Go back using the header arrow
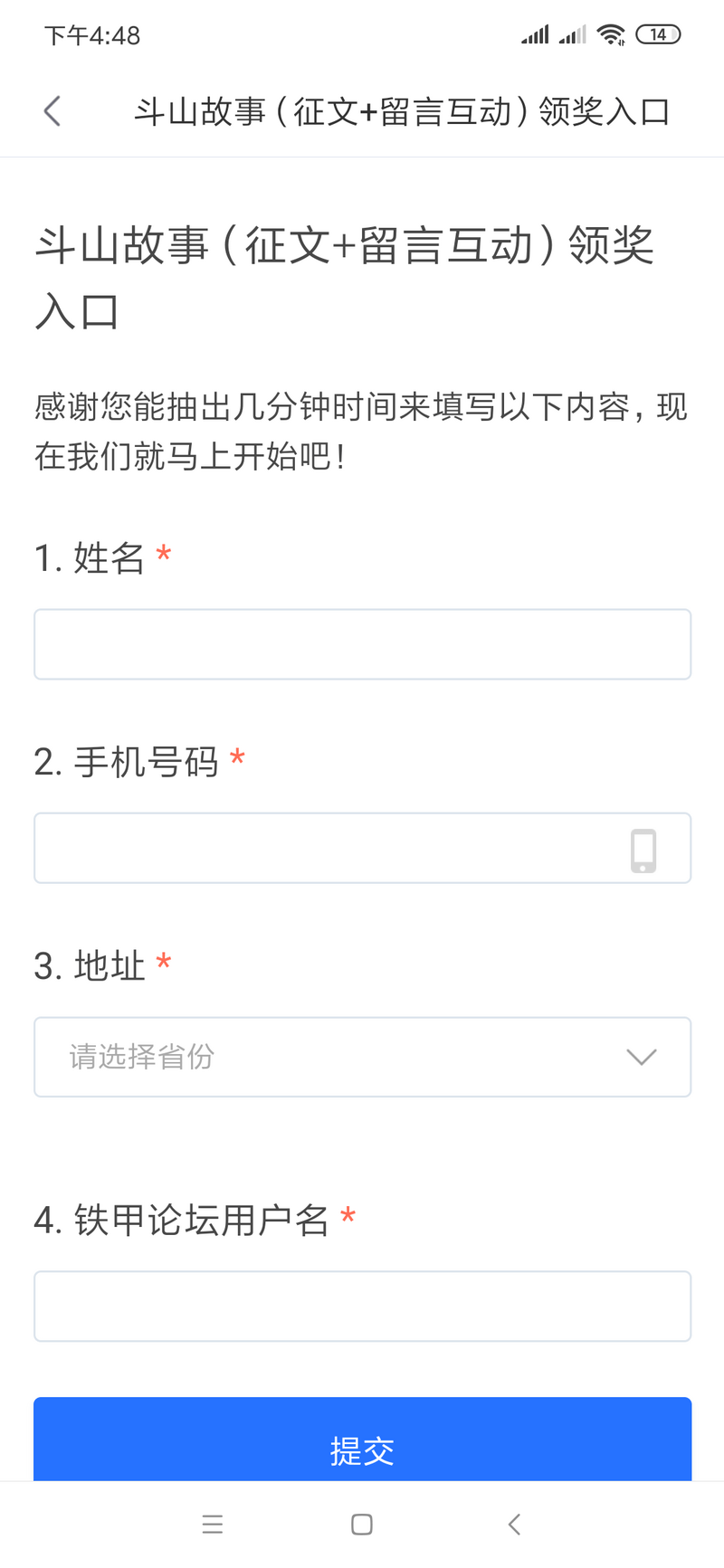Viewport: 724px width, 1568px height. 52,111
